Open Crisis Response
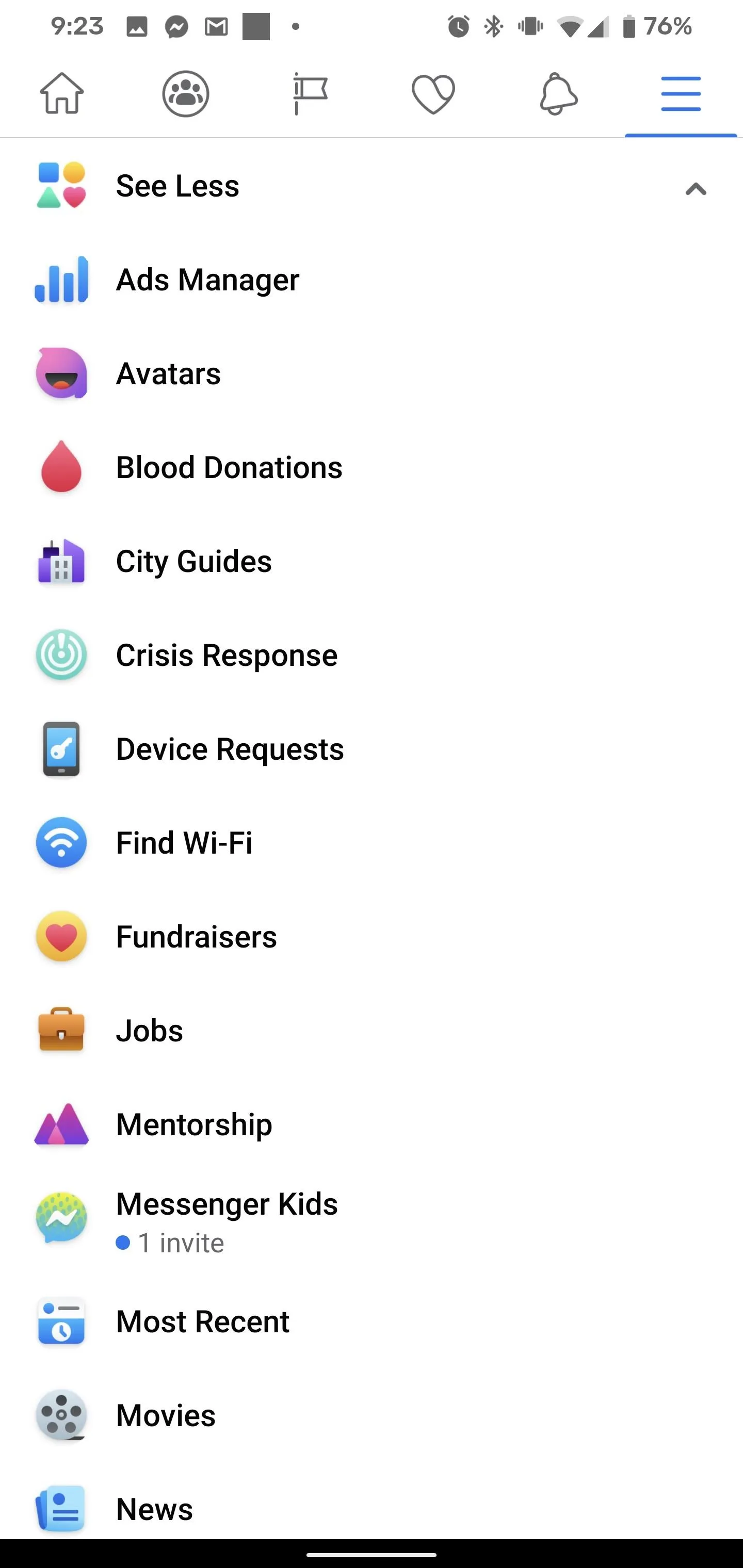The image size is (743, 1568). 372,655
